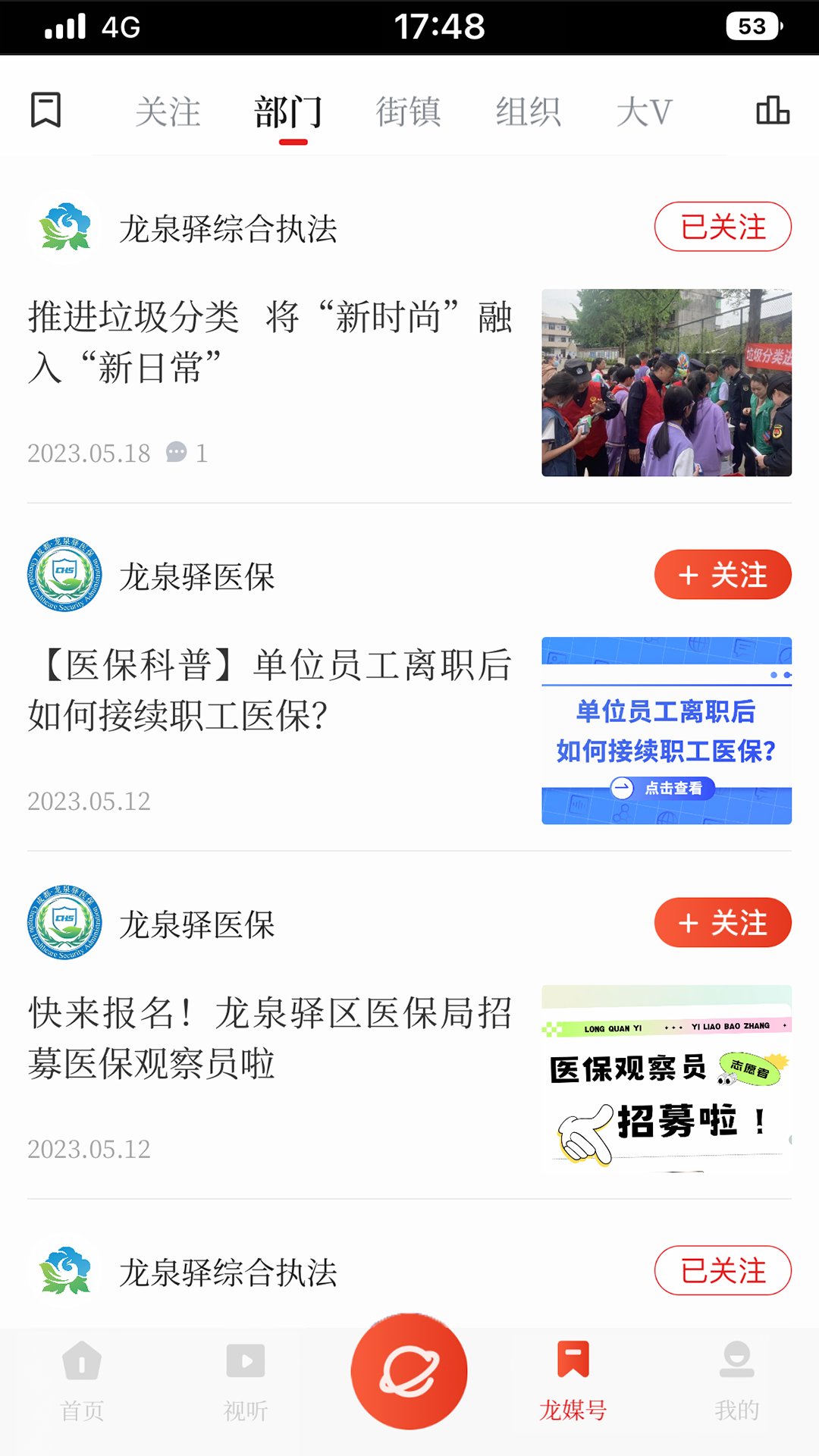The width and height of the screenshot is (819, 1456).
Task: Open the bookmark icon in top bar
Action: click(x=45, y=111)
